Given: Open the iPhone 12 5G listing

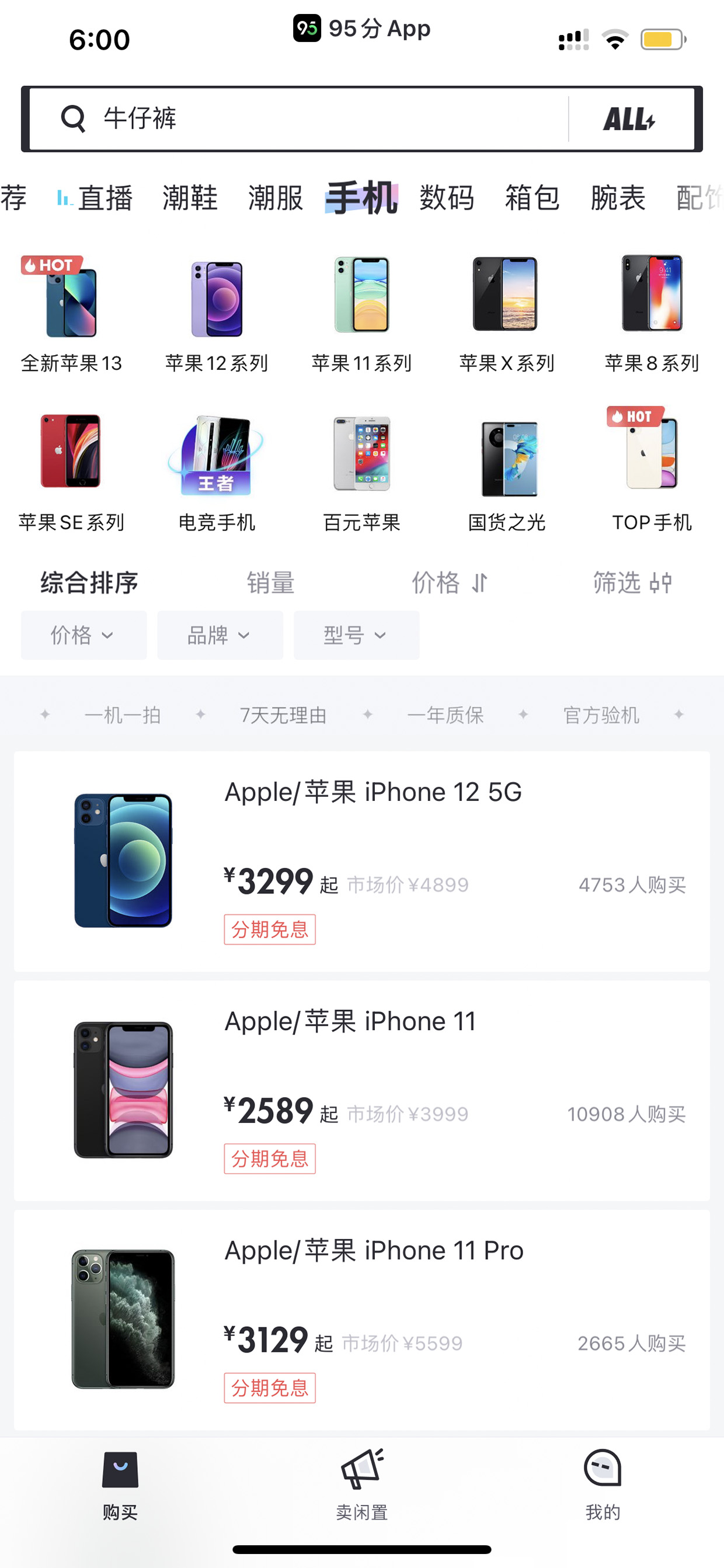Looking at the screenshot, I should click(x=362, y=861).
